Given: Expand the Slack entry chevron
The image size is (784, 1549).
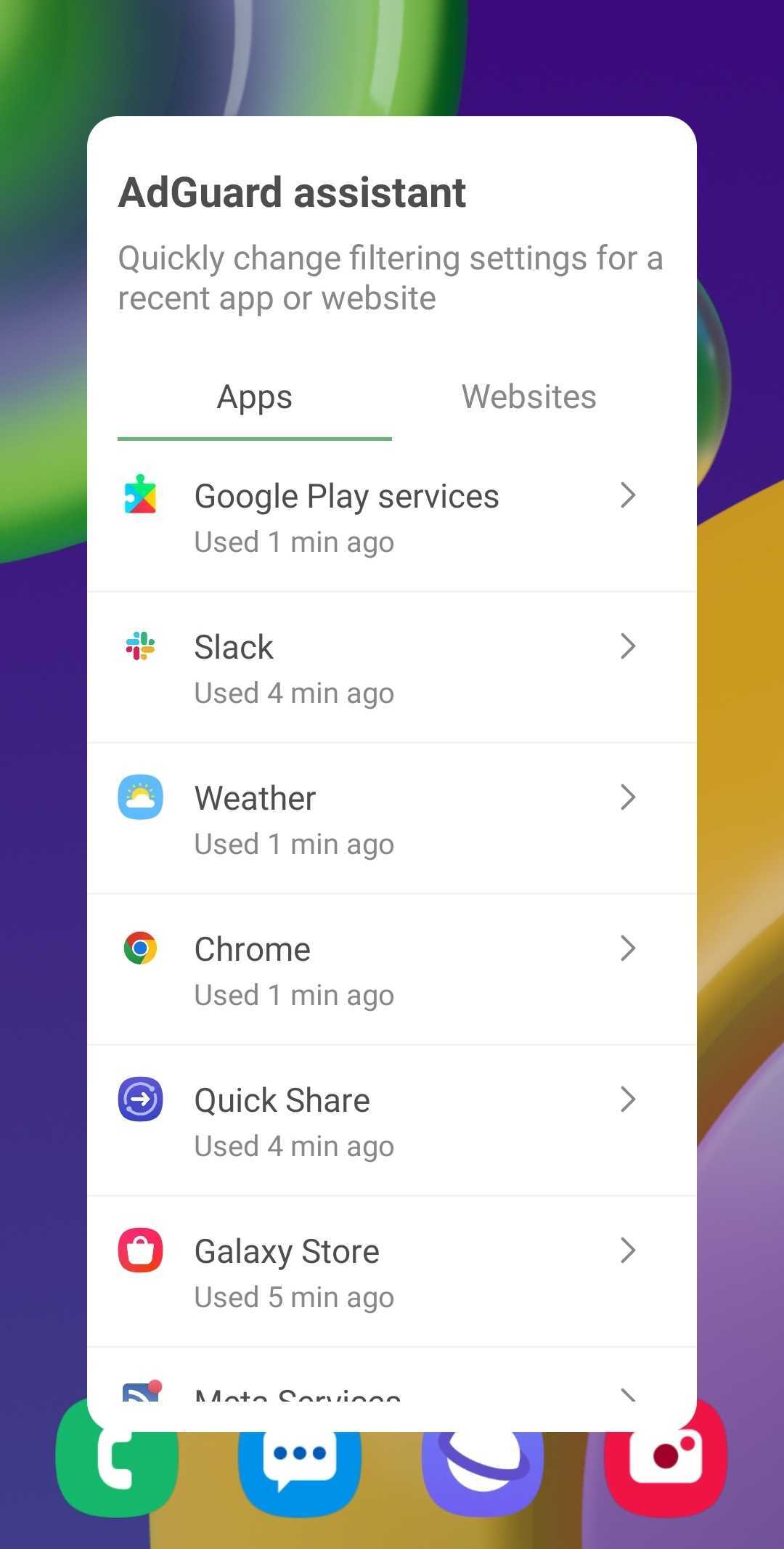Looking at the screenshot, I should pyautogui.click(x=629, y=646).
